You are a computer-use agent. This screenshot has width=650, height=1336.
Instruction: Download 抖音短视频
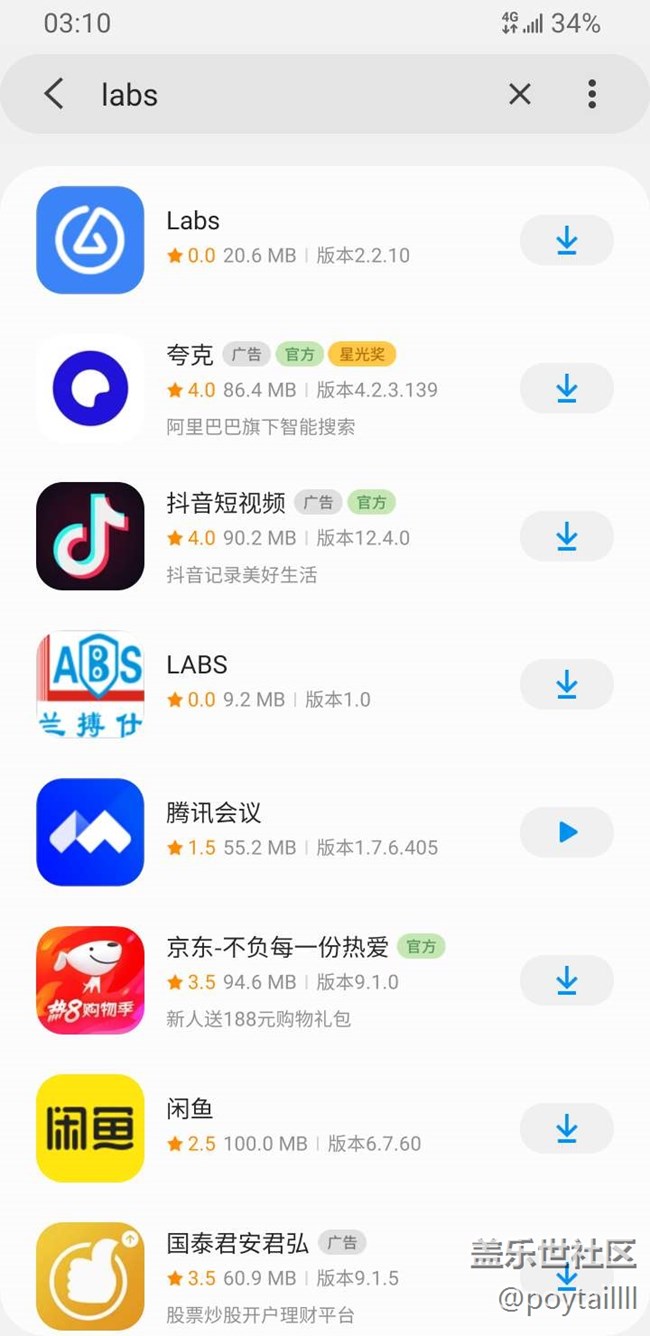pos(566,536)
